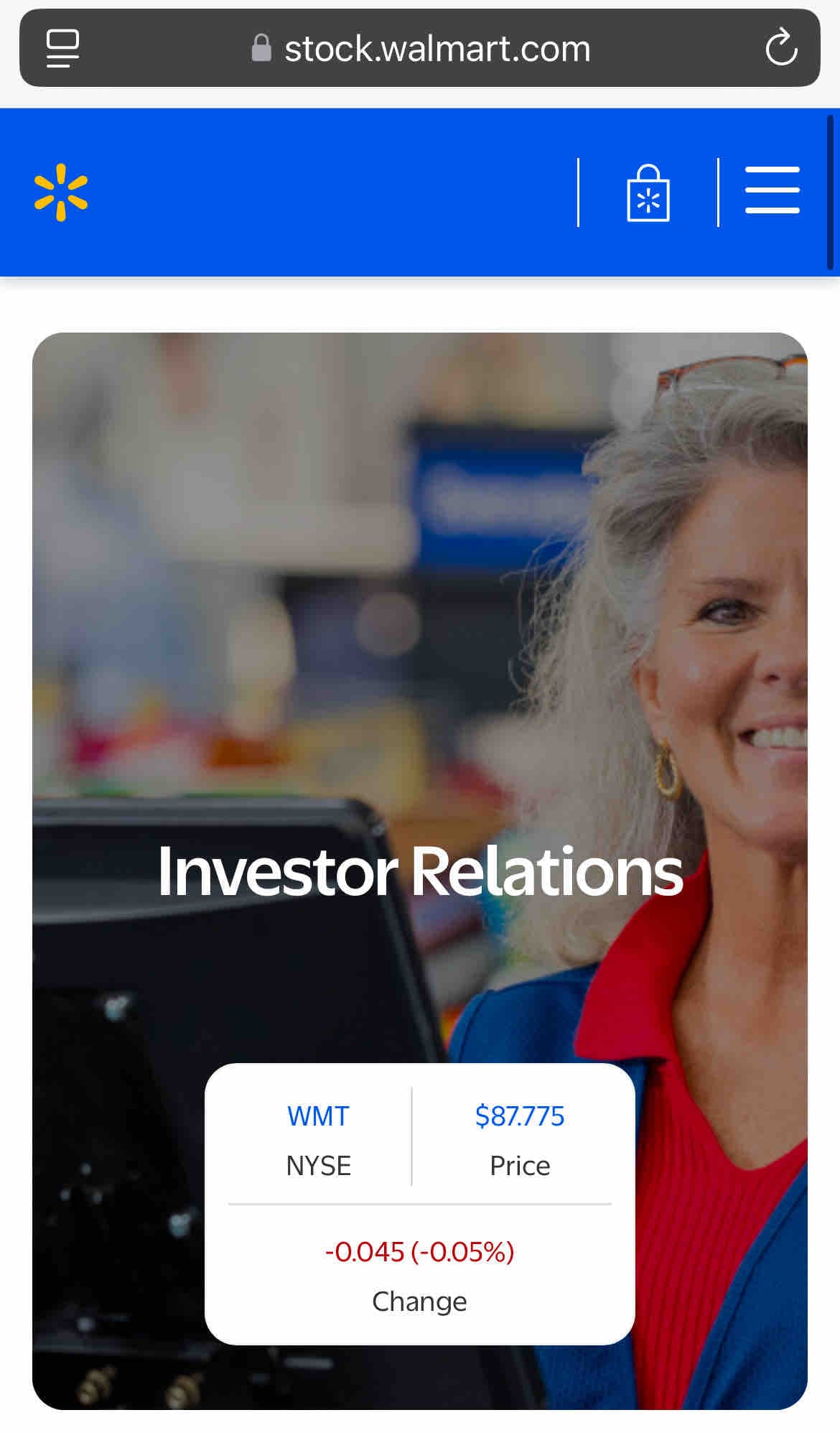Reload the page
This screenshot has height=1433, width=840.
[x=781, y=48]
